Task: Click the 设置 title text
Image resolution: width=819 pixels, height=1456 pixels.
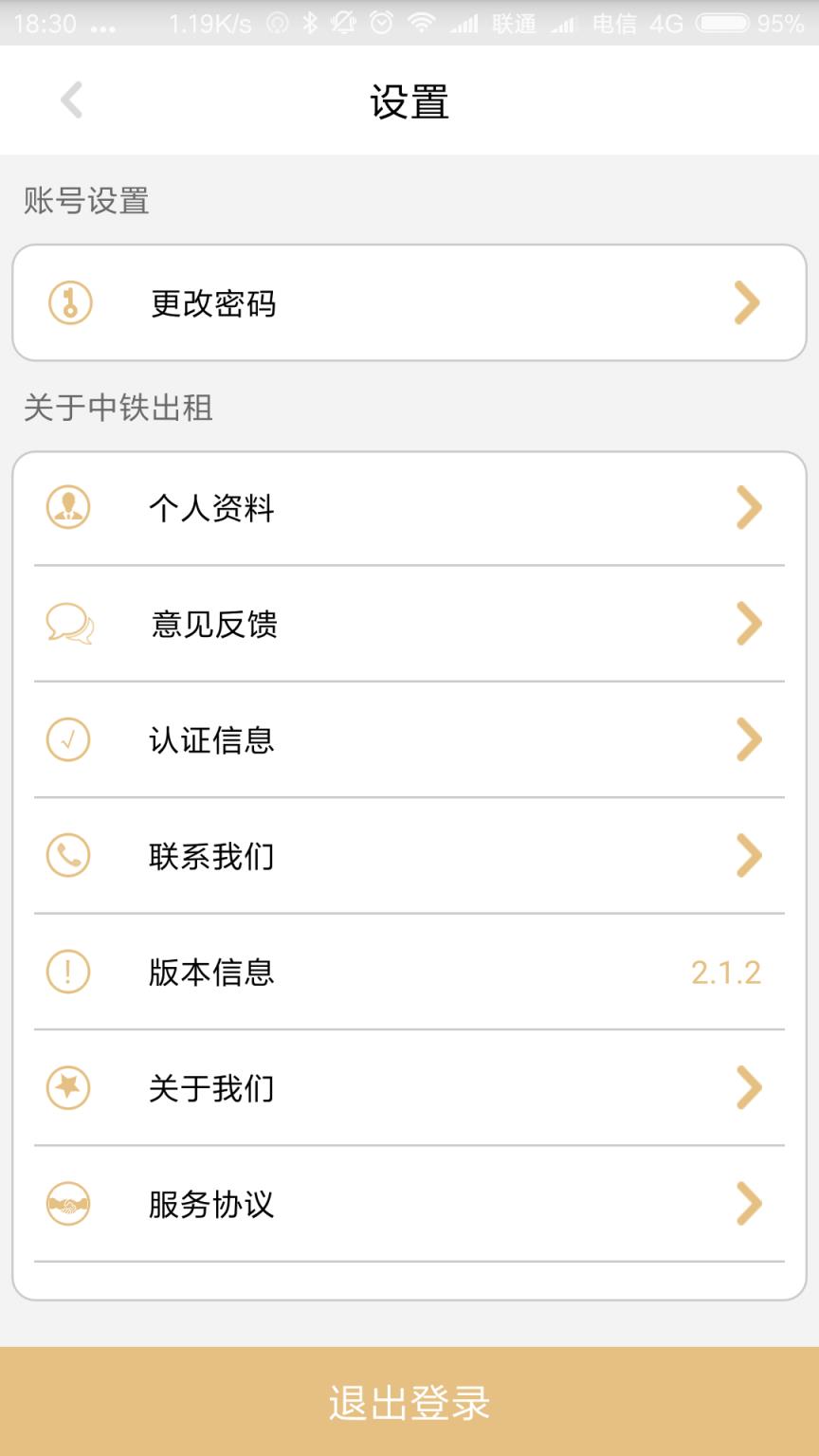Action: click(409, 101)
